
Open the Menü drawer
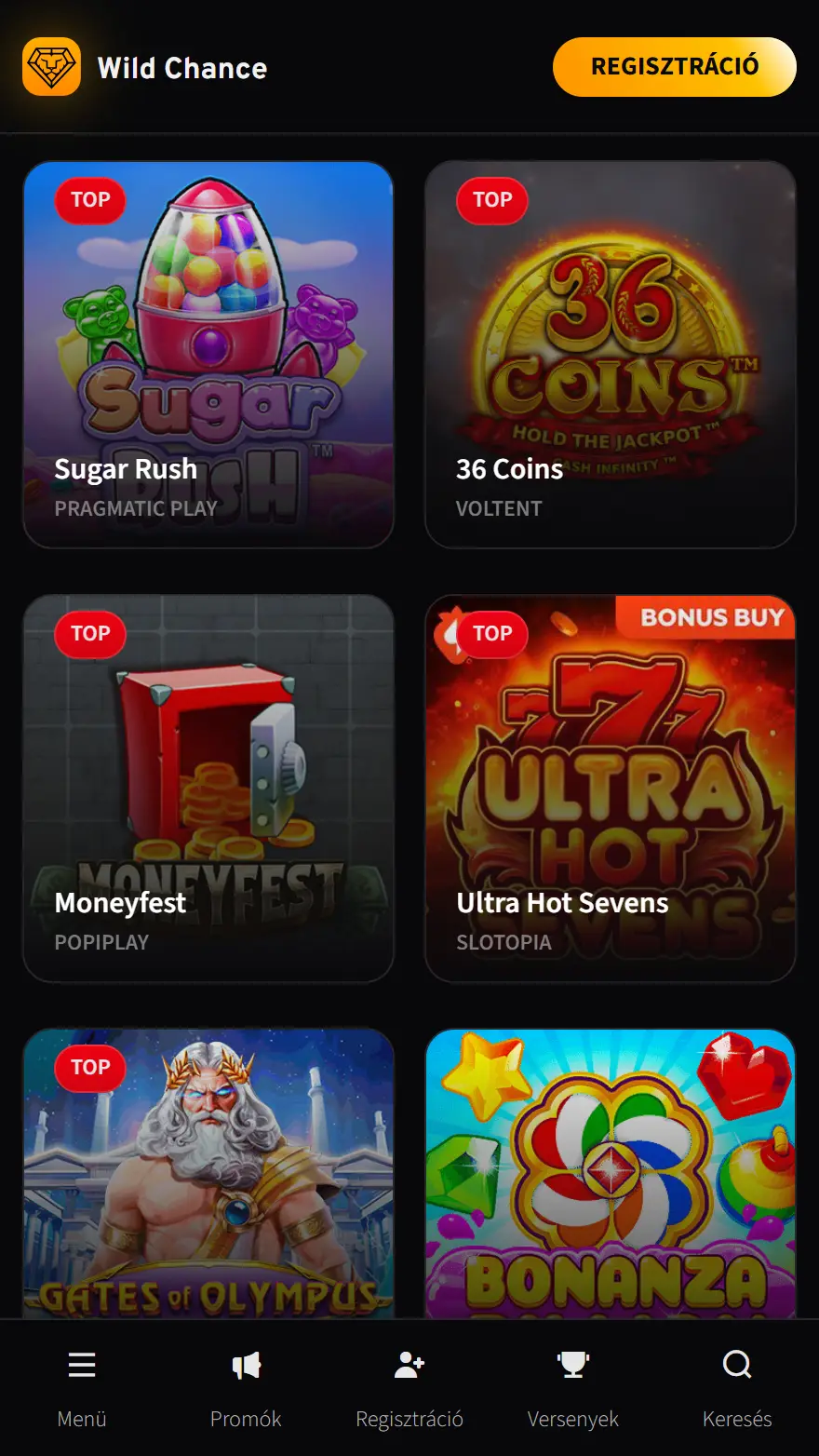pyautogui.click(x=82, y=1387)
